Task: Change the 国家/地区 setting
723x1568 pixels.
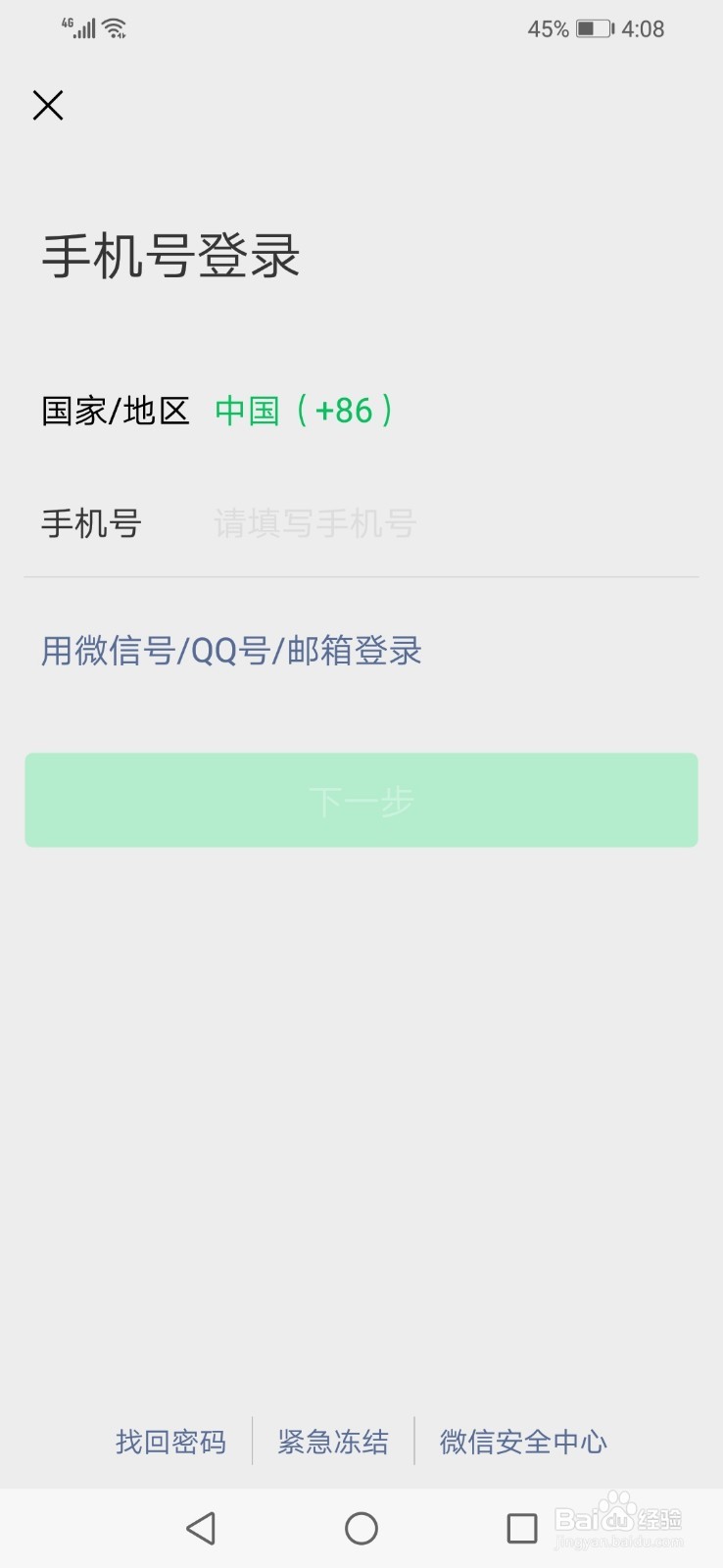Action: click(x=116, y=411)
